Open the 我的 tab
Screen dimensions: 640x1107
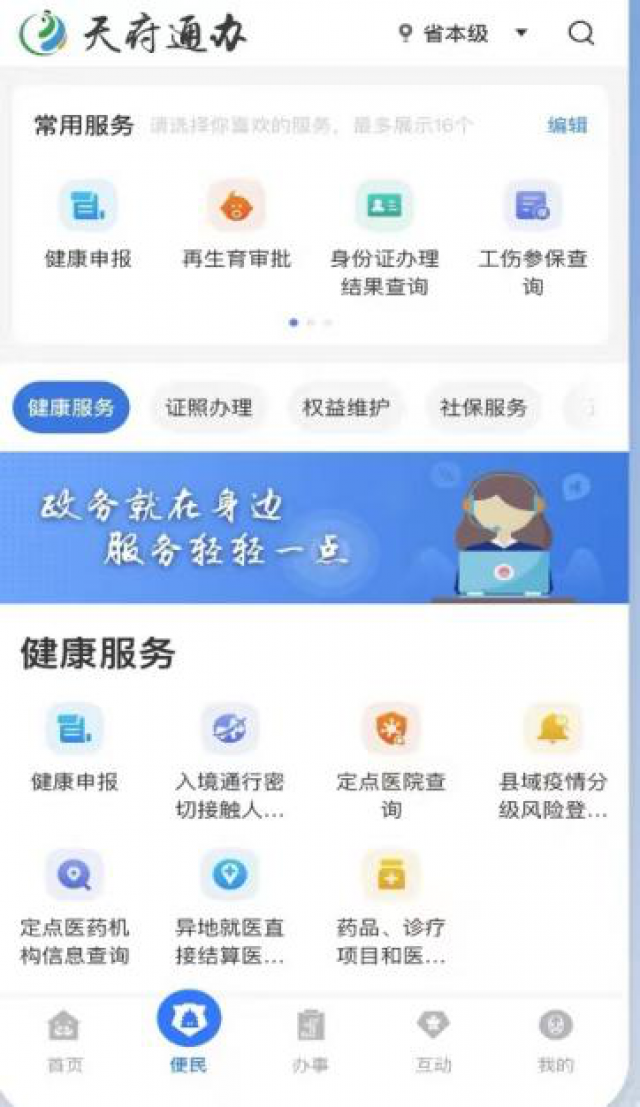[555, 1040]
